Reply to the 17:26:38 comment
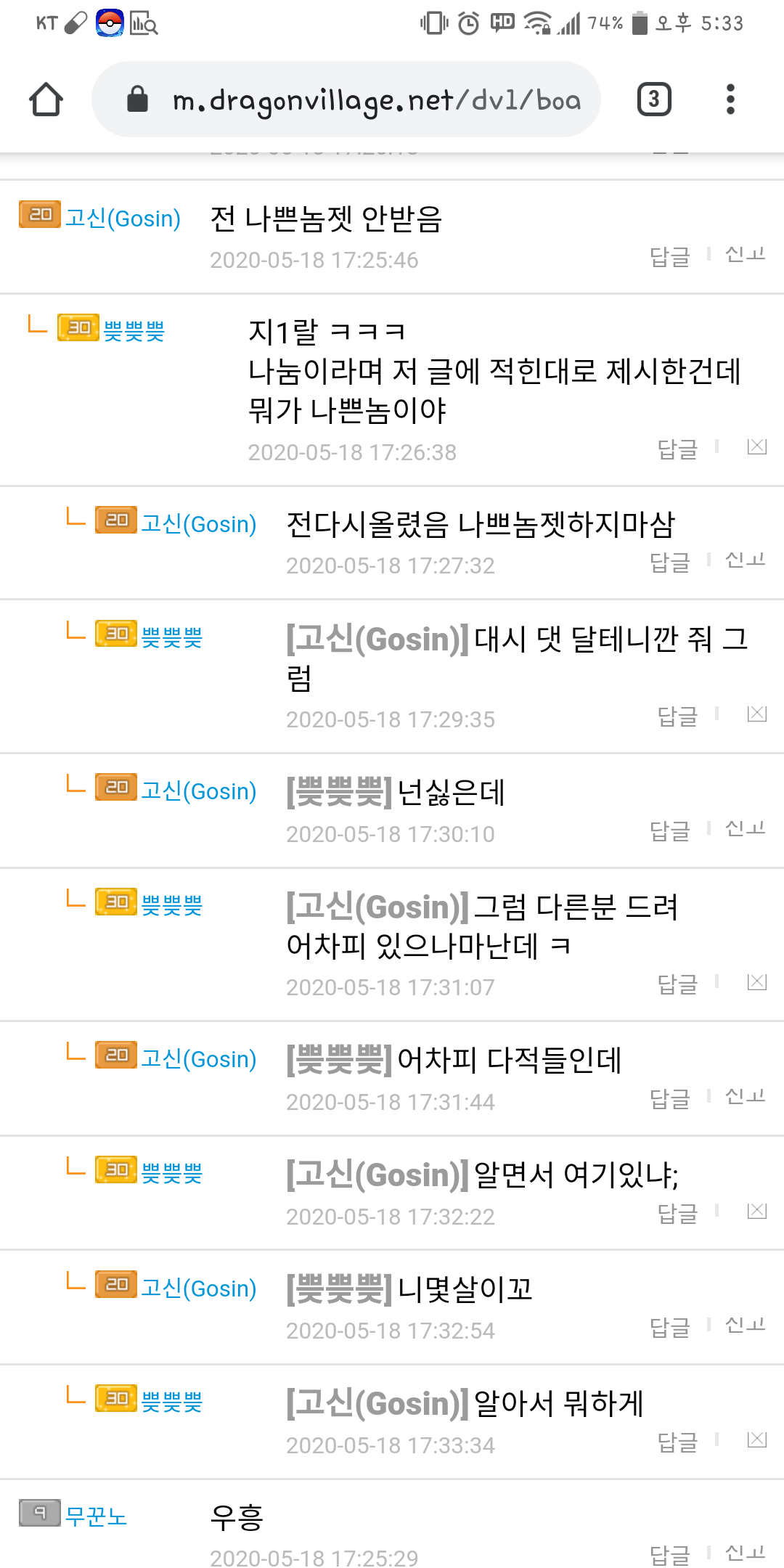The width and height of the screenshot is (784, 1568). 677,449
